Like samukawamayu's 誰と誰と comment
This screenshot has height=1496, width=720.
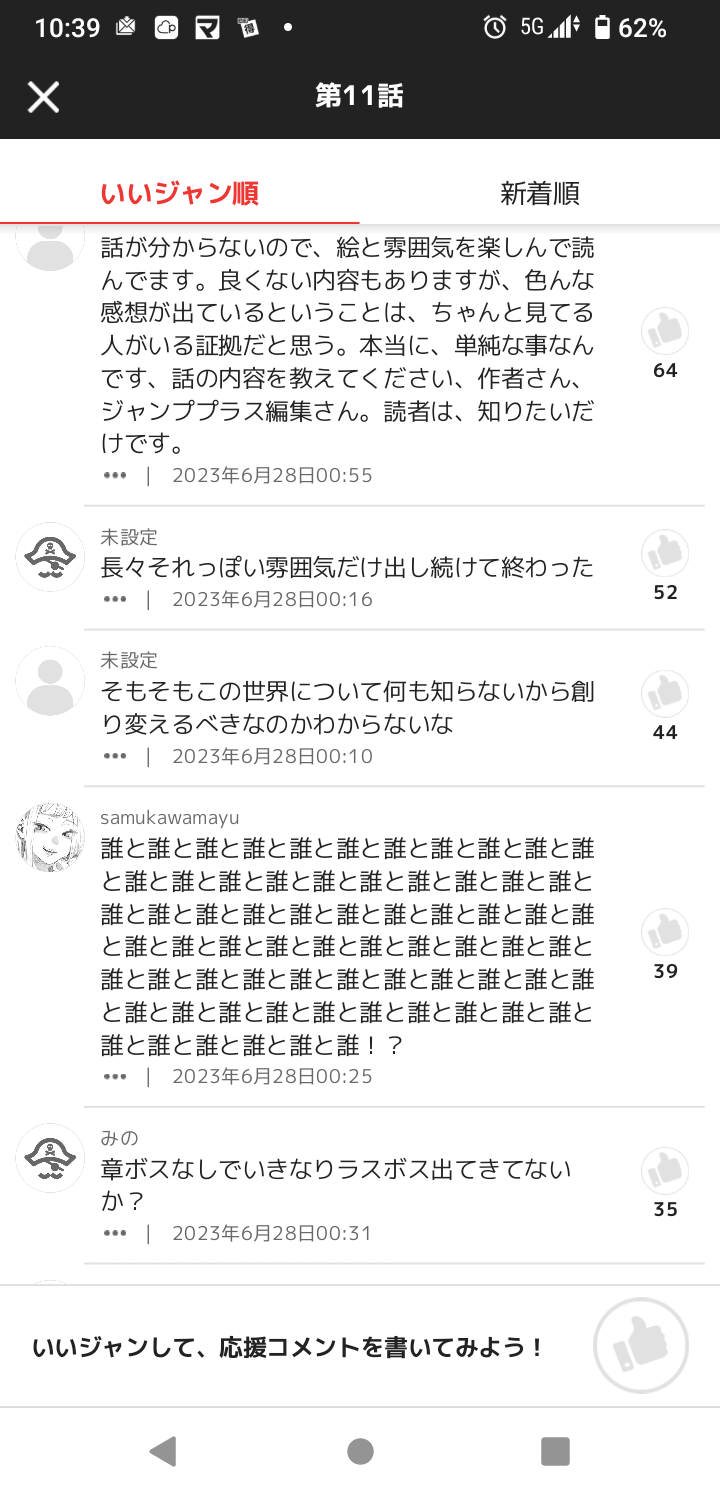(665, 933)
